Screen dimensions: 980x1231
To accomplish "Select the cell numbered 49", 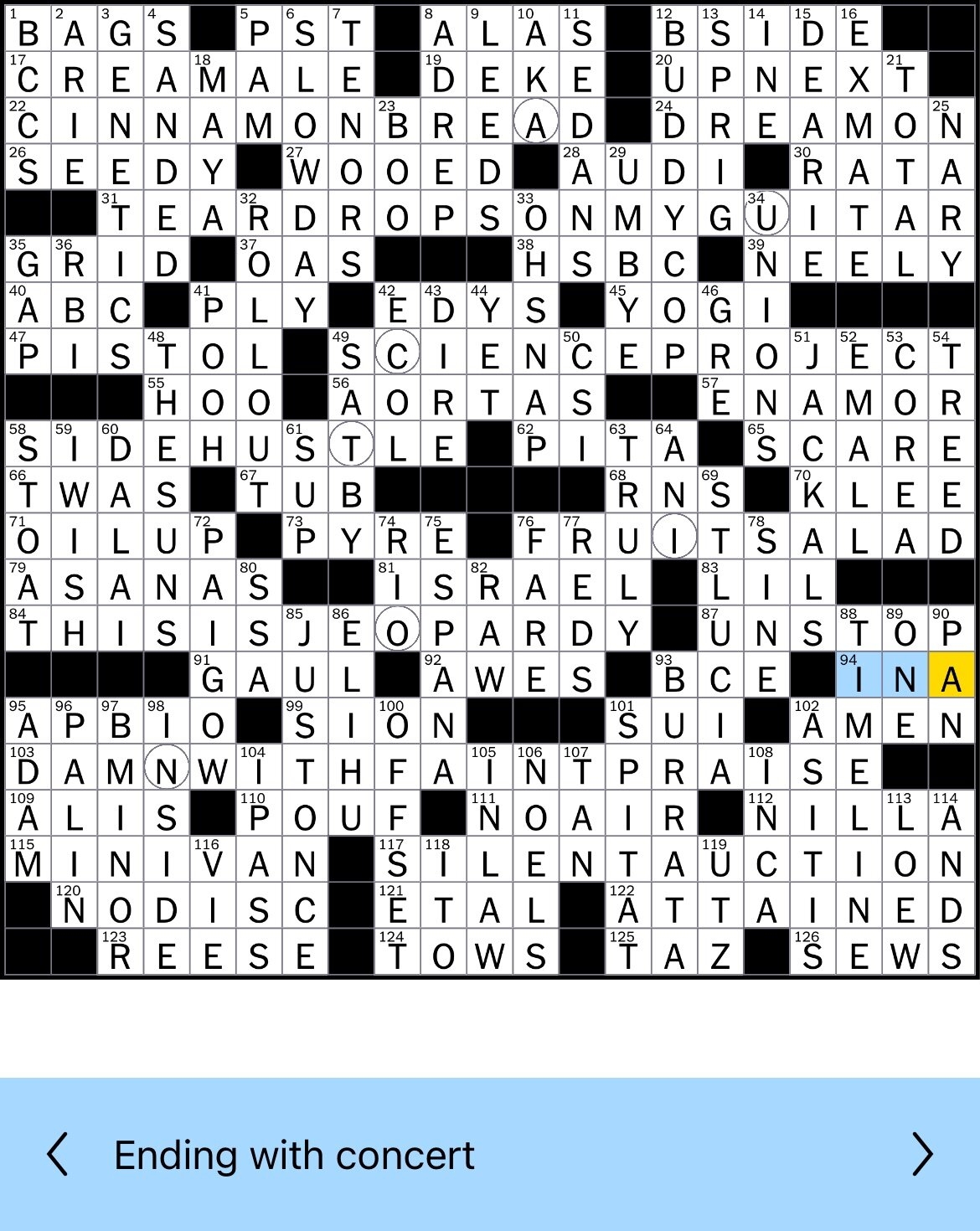I will click(x=351, y=356).
